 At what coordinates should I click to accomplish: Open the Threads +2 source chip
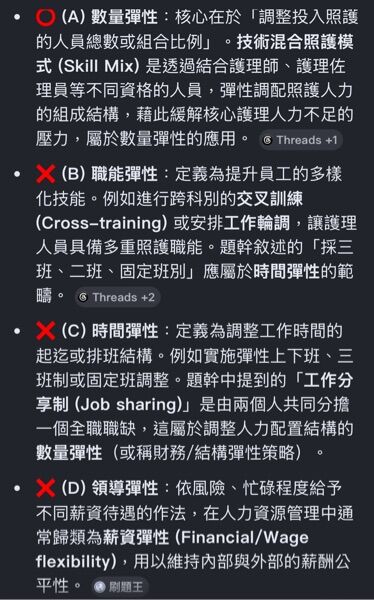tap(117, 297)
